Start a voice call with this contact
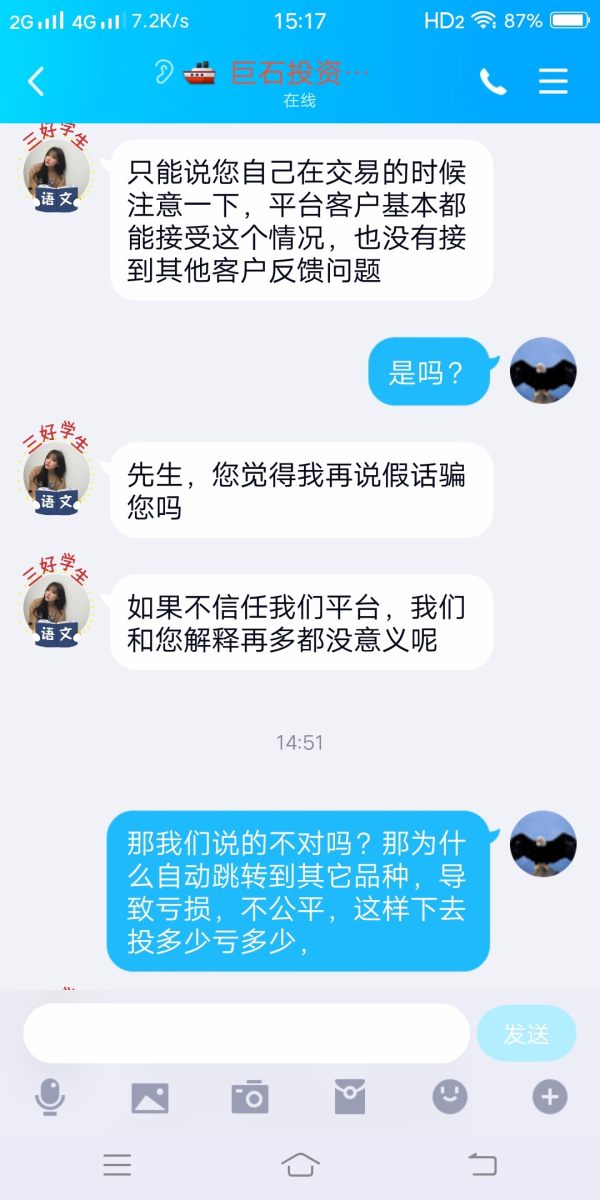Screen dimensions: 600x1200 point(493,81)
